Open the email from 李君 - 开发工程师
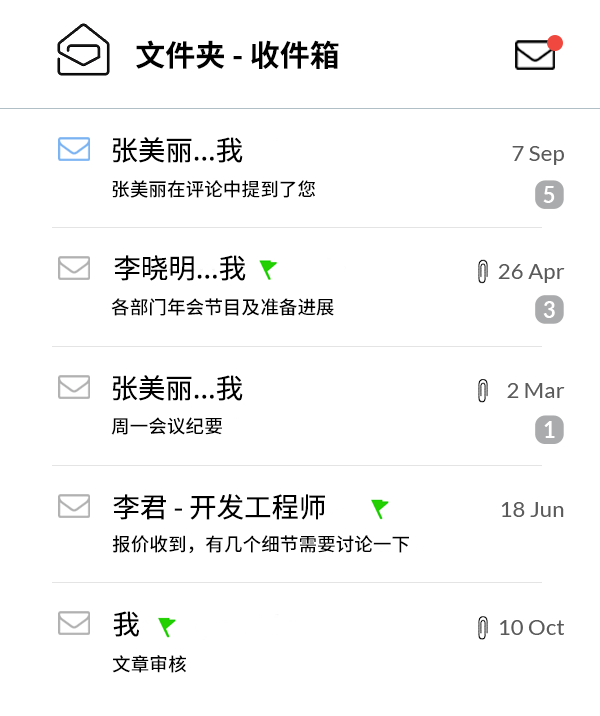Viewport: 600px width, 716px height. (300, 525)
